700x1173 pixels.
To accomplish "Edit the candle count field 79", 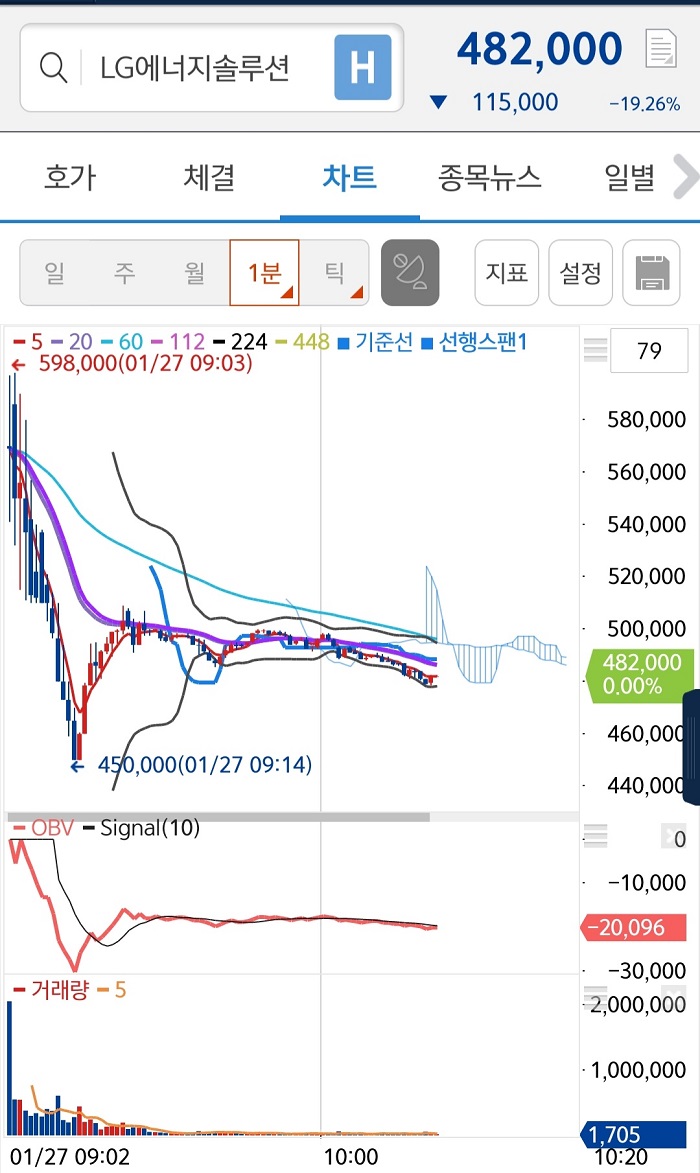I will (x=649, y=351).
